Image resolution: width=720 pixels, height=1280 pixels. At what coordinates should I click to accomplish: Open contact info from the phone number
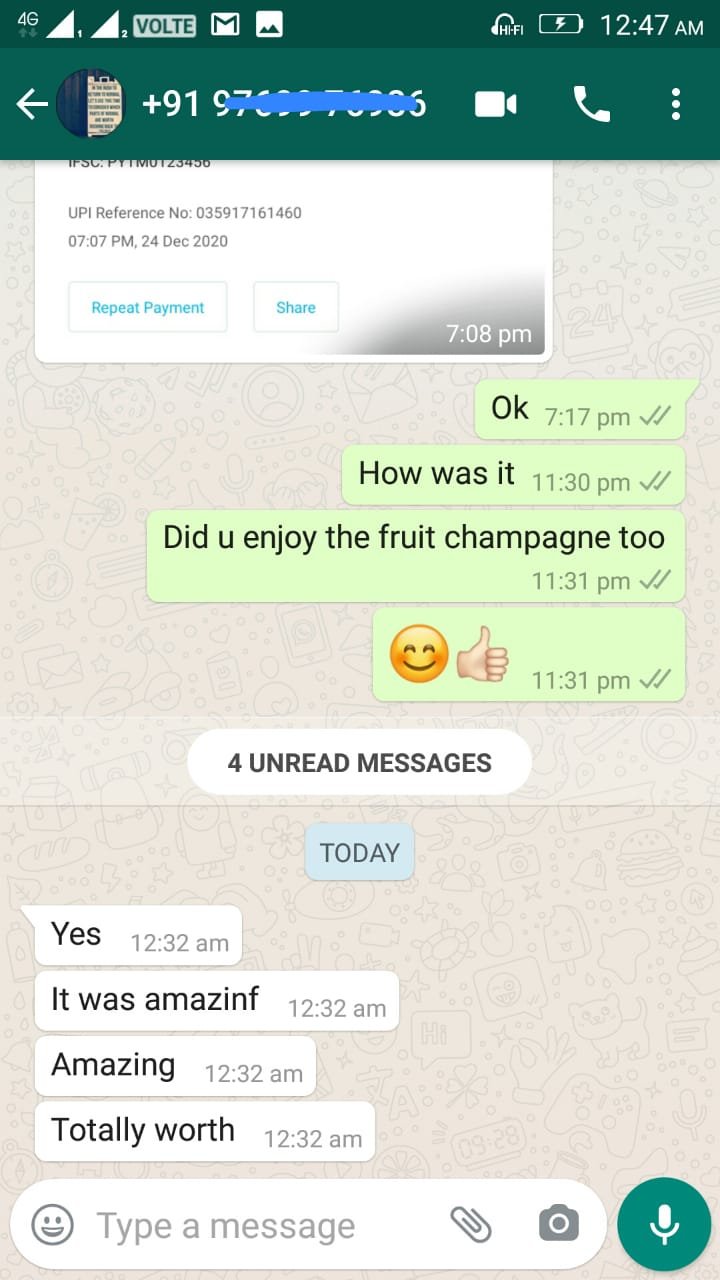[285, 104]
